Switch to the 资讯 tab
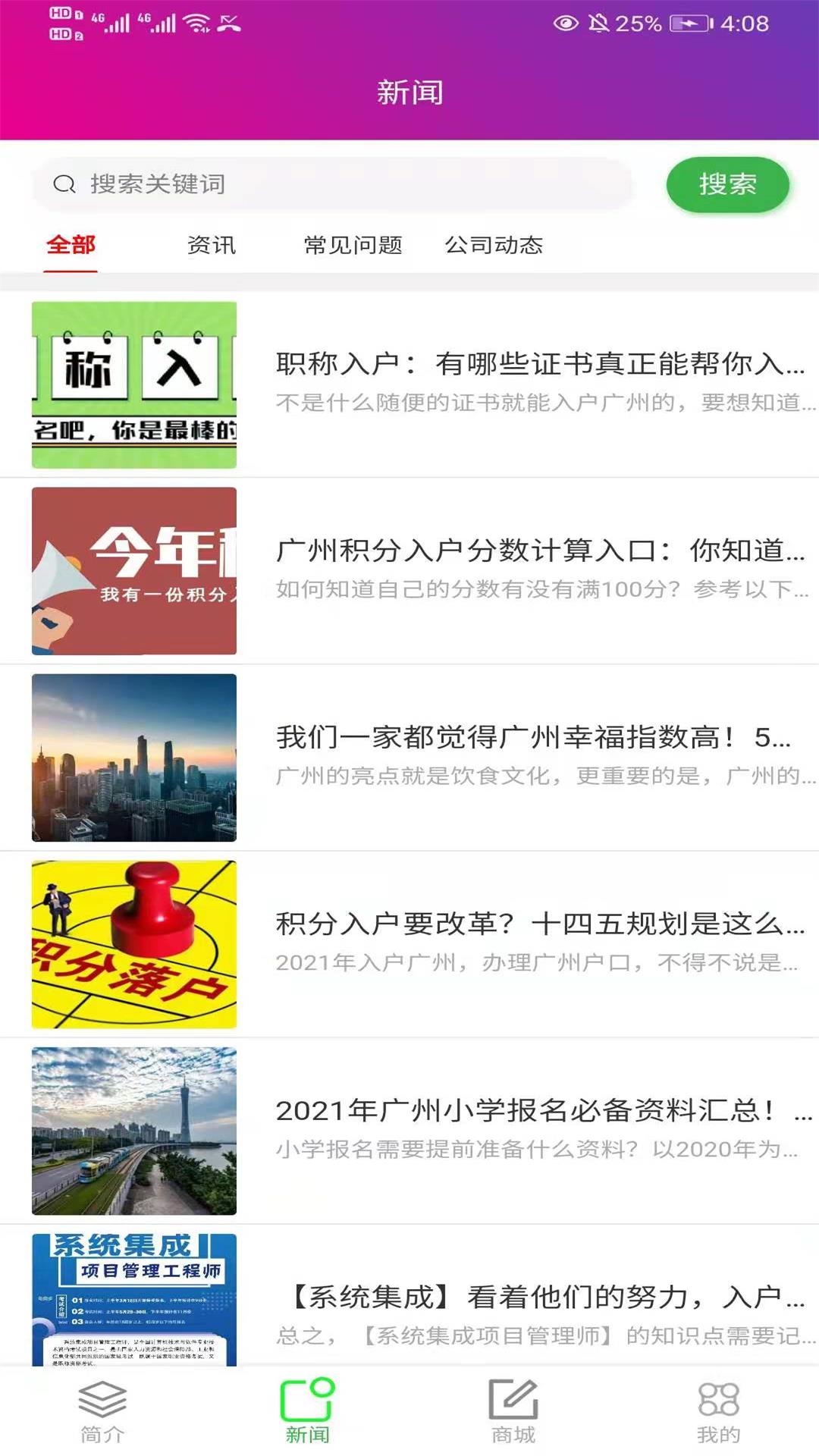The image size is (819, 1456). [210, 244]
